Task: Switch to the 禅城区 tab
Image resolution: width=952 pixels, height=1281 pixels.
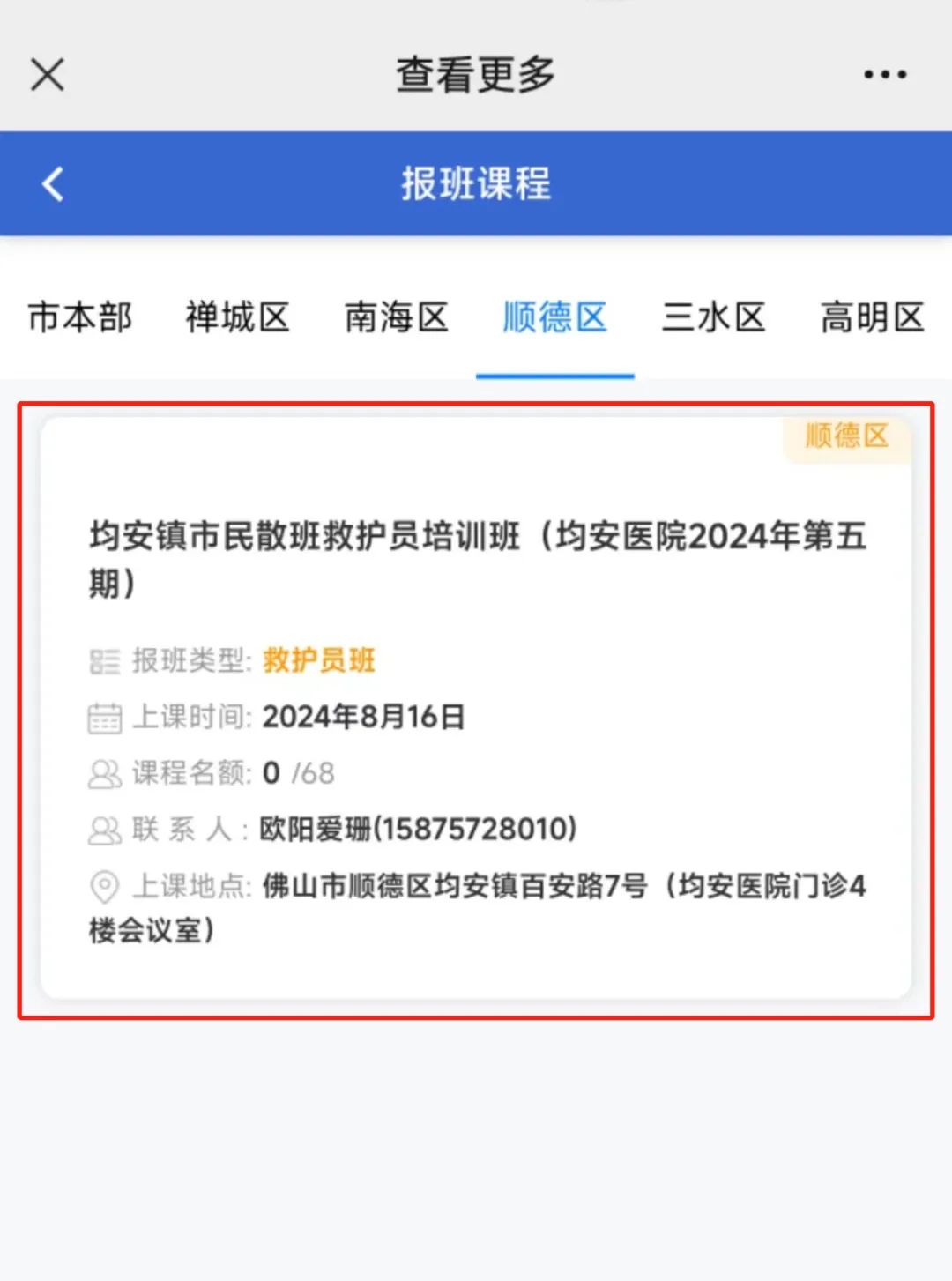Action: 238,317
